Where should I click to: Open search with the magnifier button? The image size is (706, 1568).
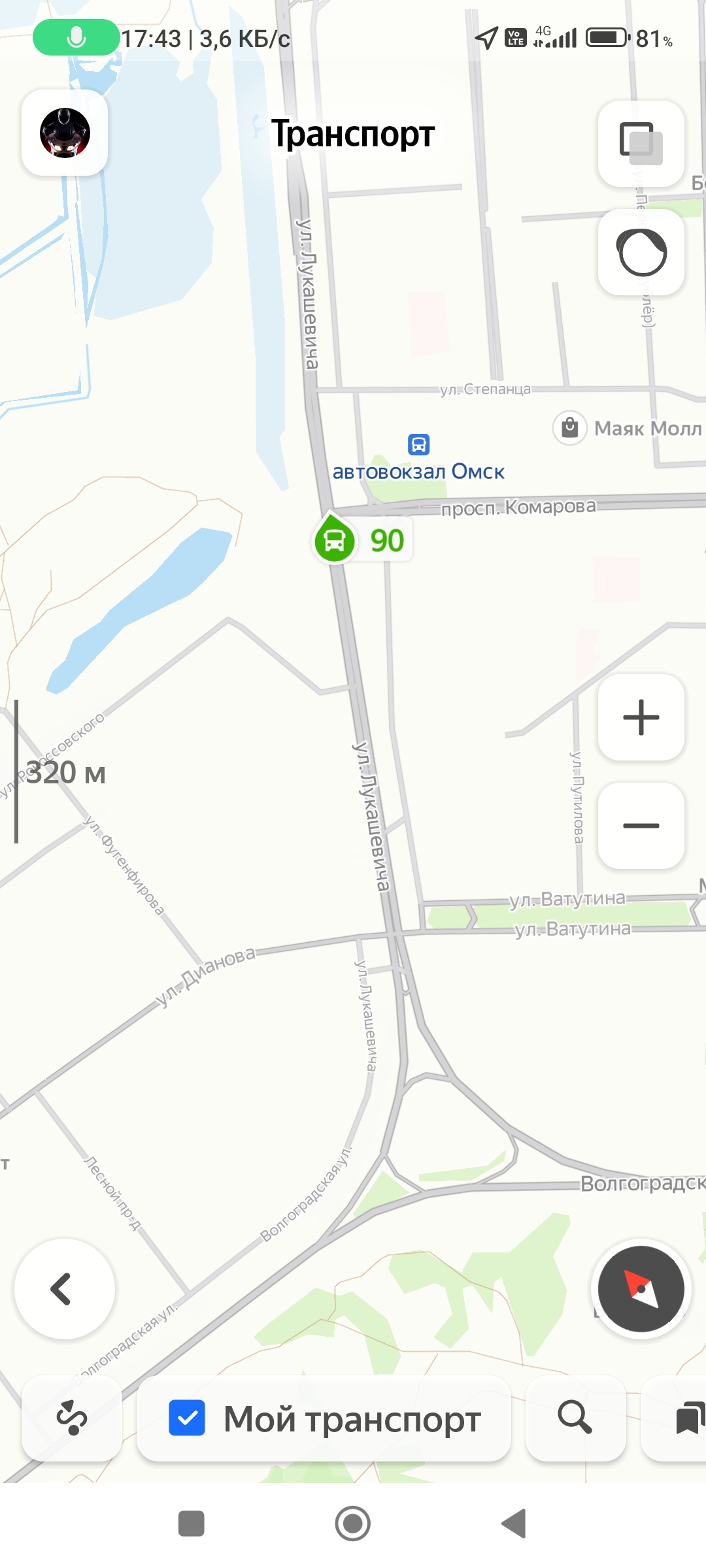pos(575,1418)
